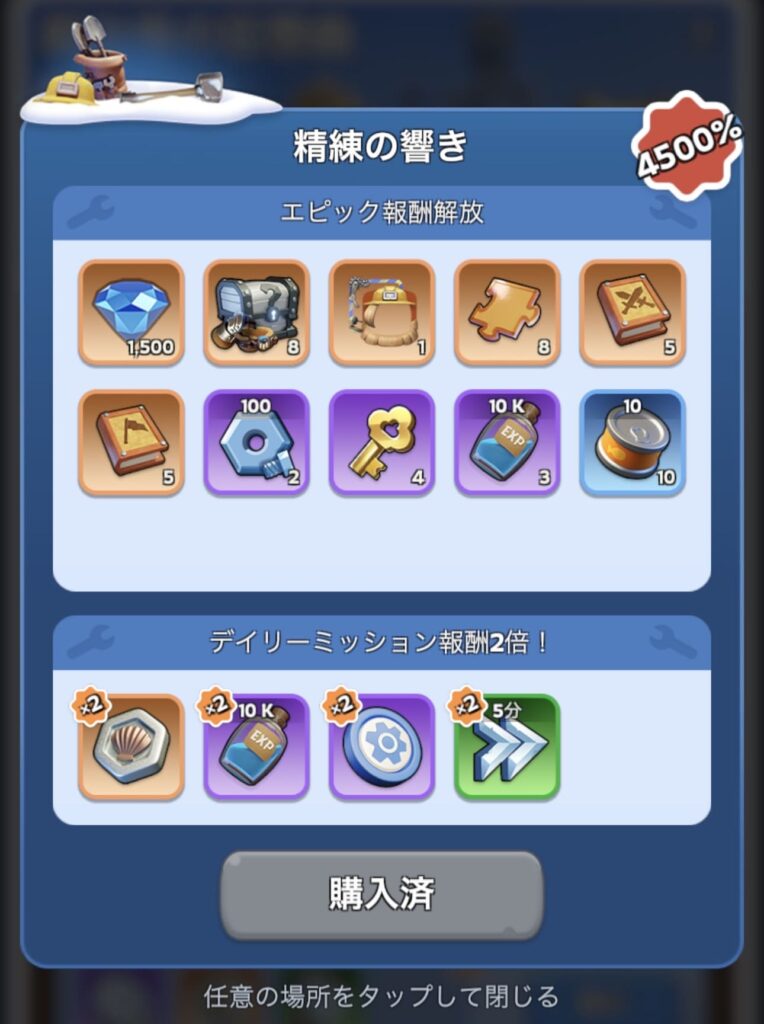View the 1,500 diamonds reward
Screen dimensions: 764x1024
pyautogui.click(x=131, y=312)
